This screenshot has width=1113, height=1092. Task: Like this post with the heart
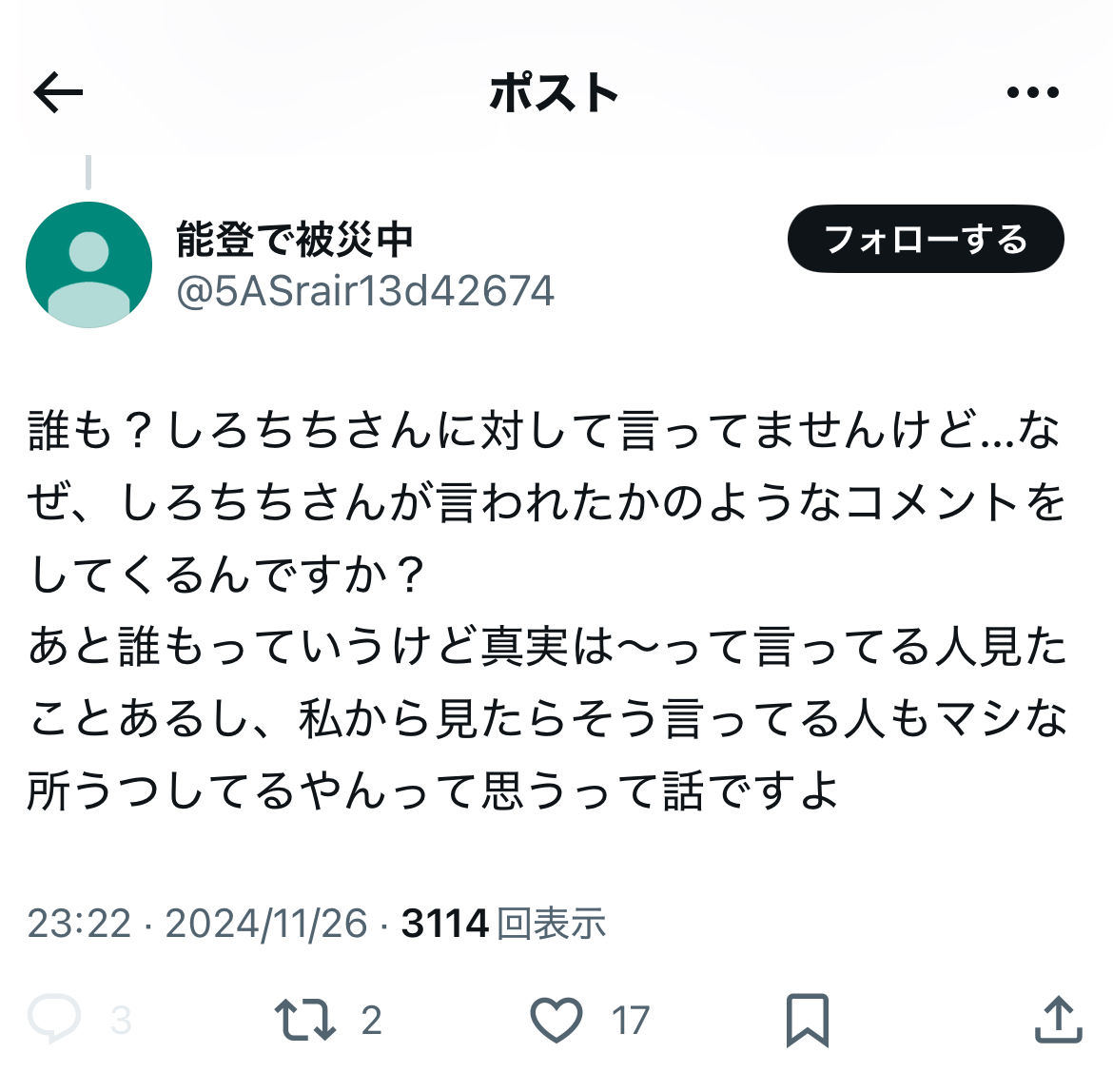pos(556,1020)
